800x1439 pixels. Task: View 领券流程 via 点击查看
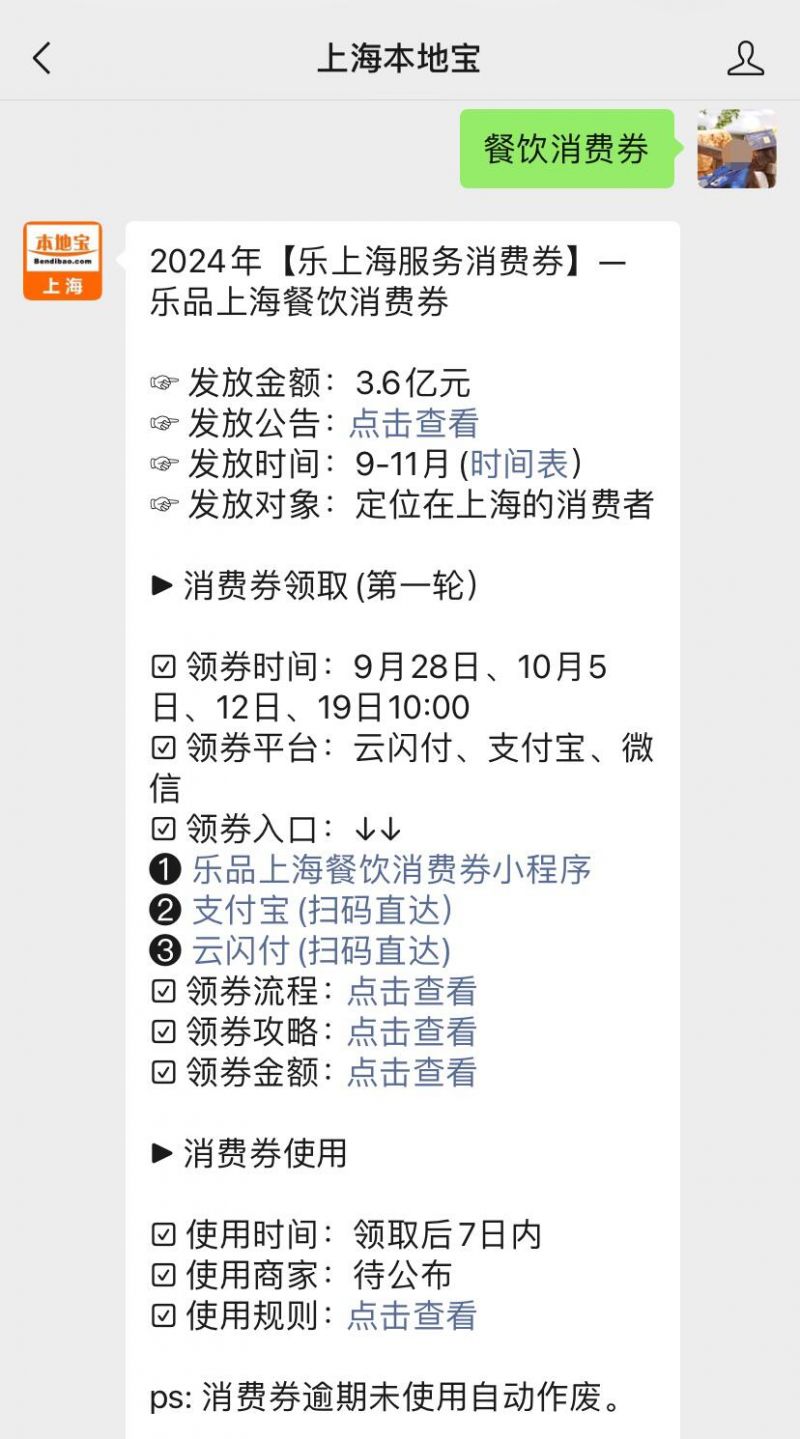412,991
